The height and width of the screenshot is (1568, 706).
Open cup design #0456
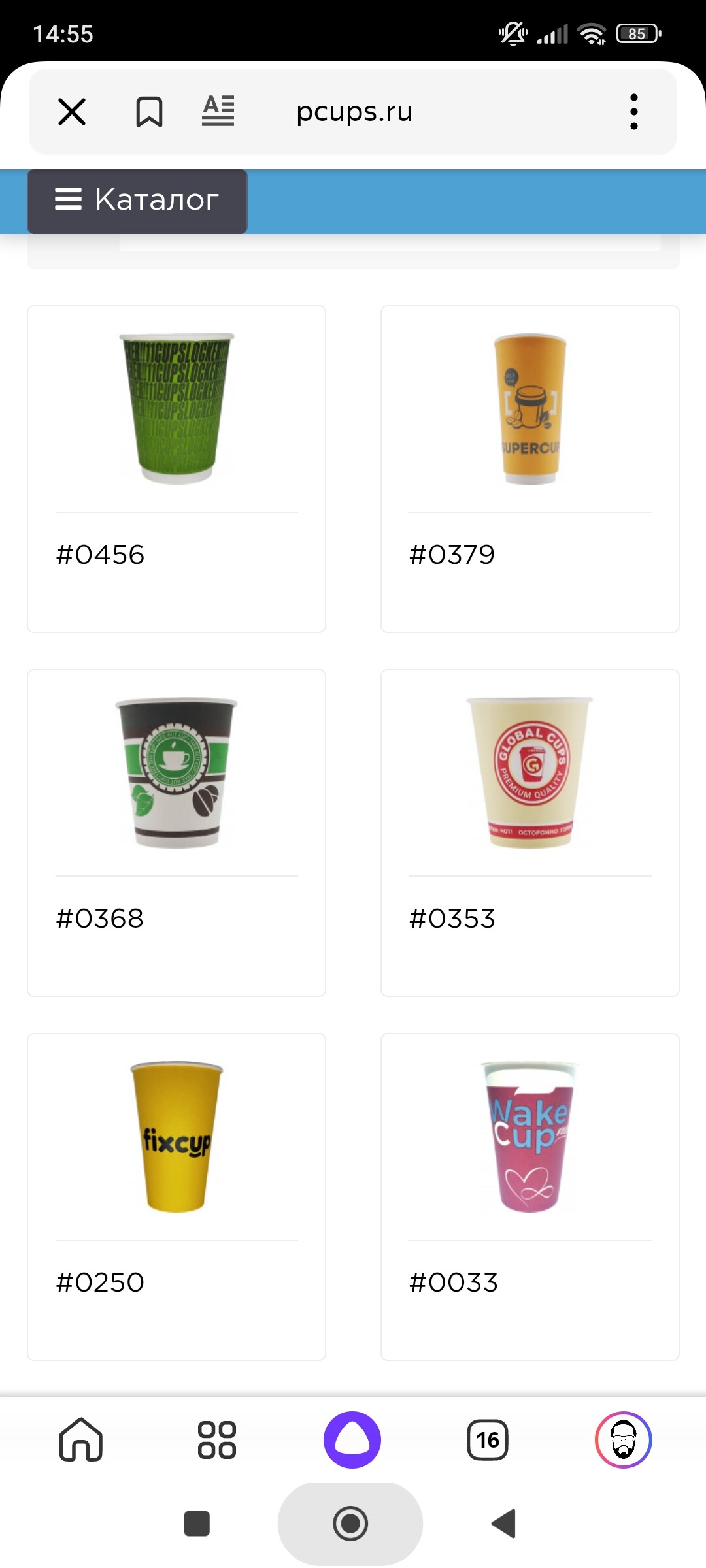[176, 468]
